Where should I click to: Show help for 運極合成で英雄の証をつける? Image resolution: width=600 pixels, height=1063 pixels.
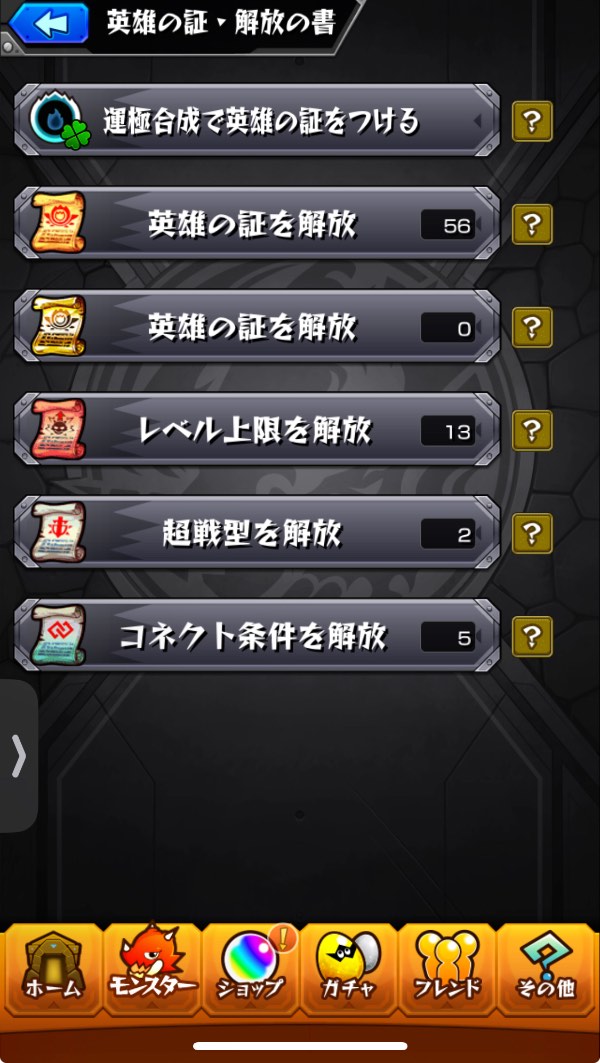[x=532, y=122]
